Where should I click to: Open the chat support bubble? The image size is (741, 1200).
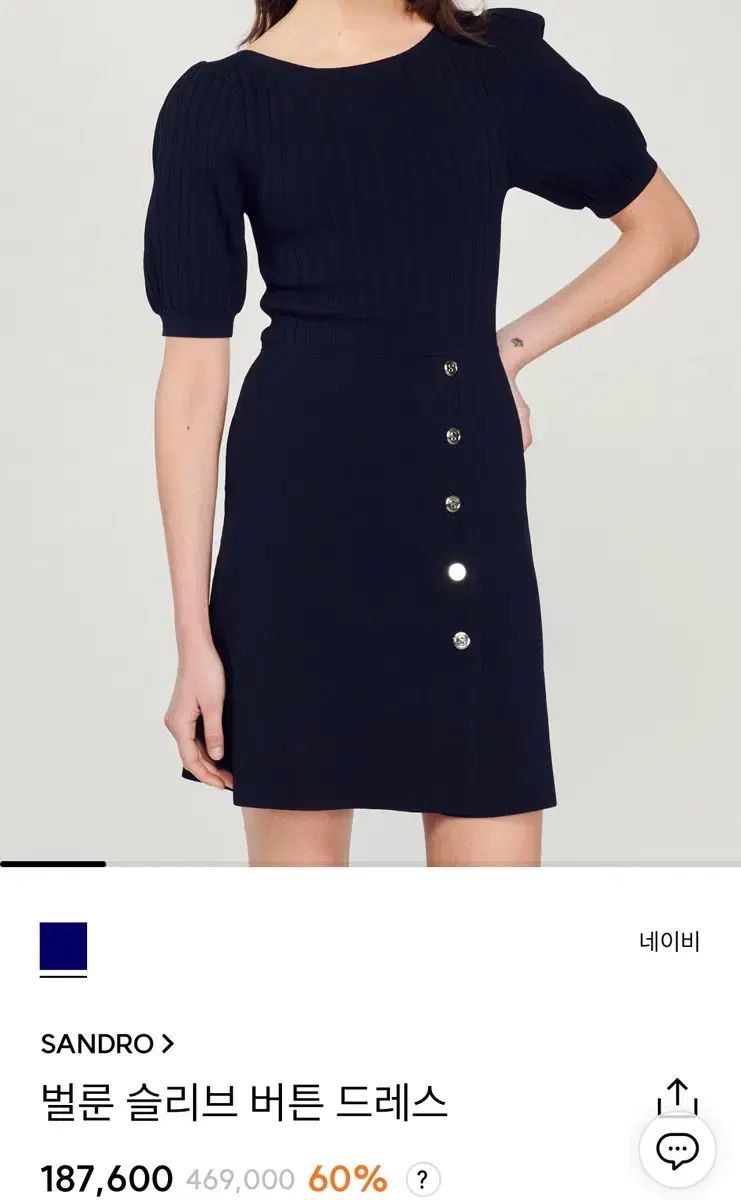click(x=677, y=1151)
